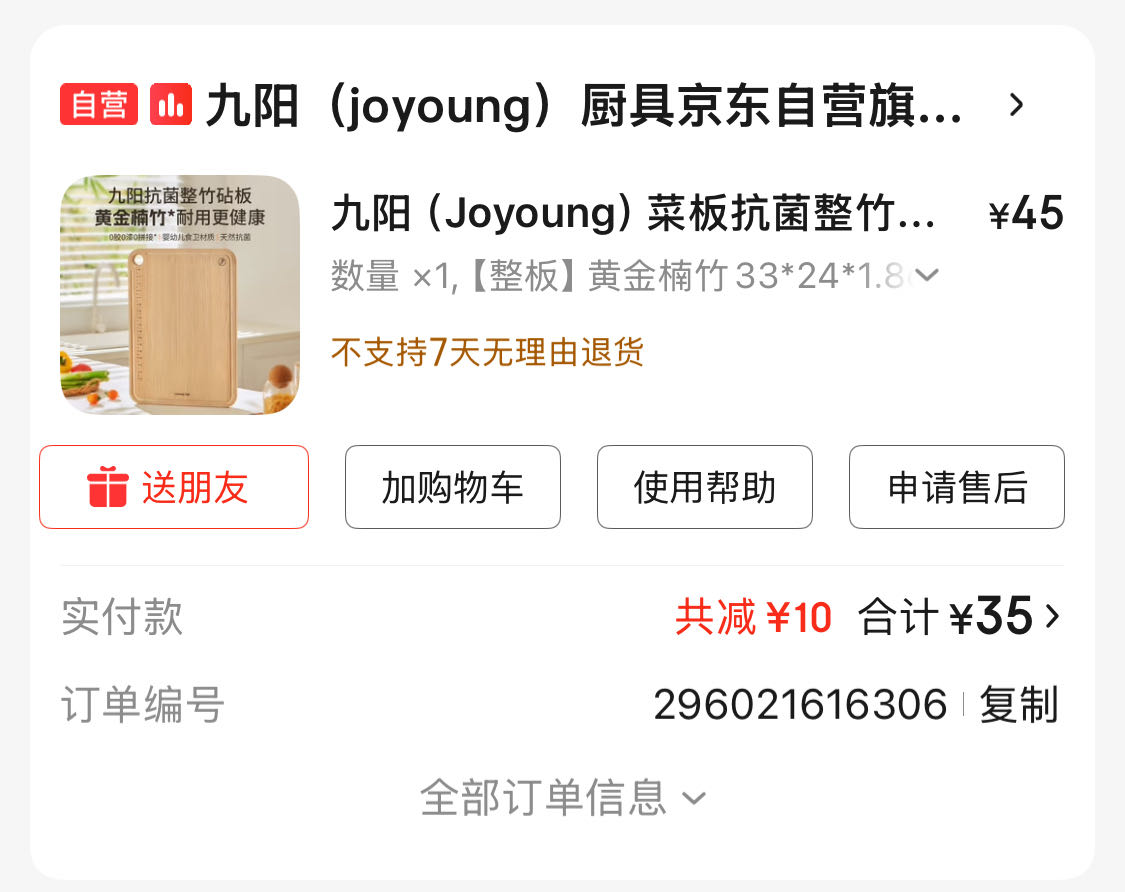Tap the 送朋友 gift button

[x=174, y=487]
